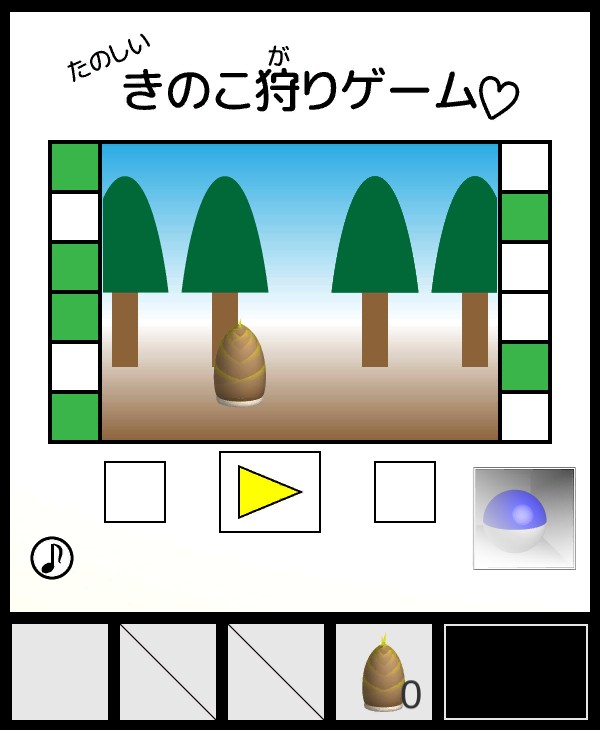Tap the blue and white sphere button
The image size is (600, 730).
point(524,518)
